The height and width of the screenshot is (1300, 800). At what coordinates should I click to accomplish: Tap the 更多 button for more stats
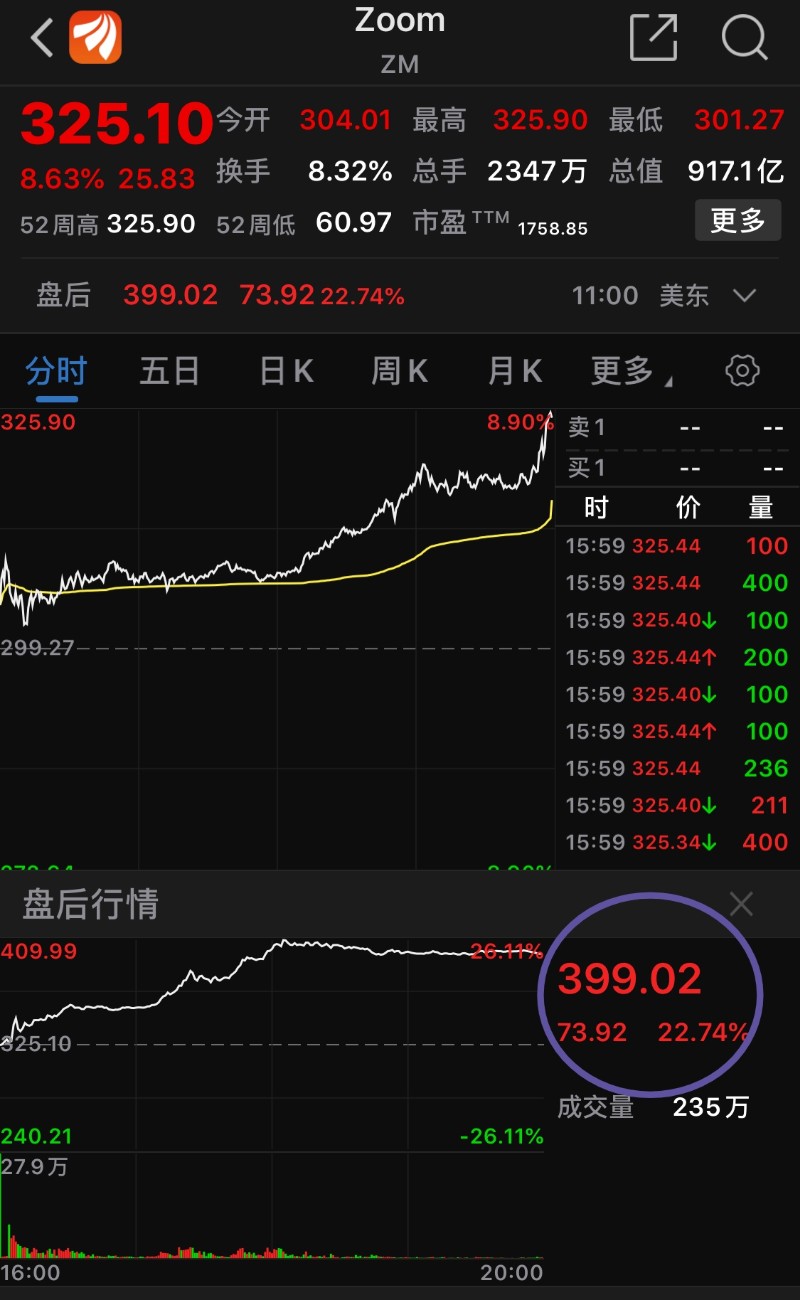[x=738, y=220]
